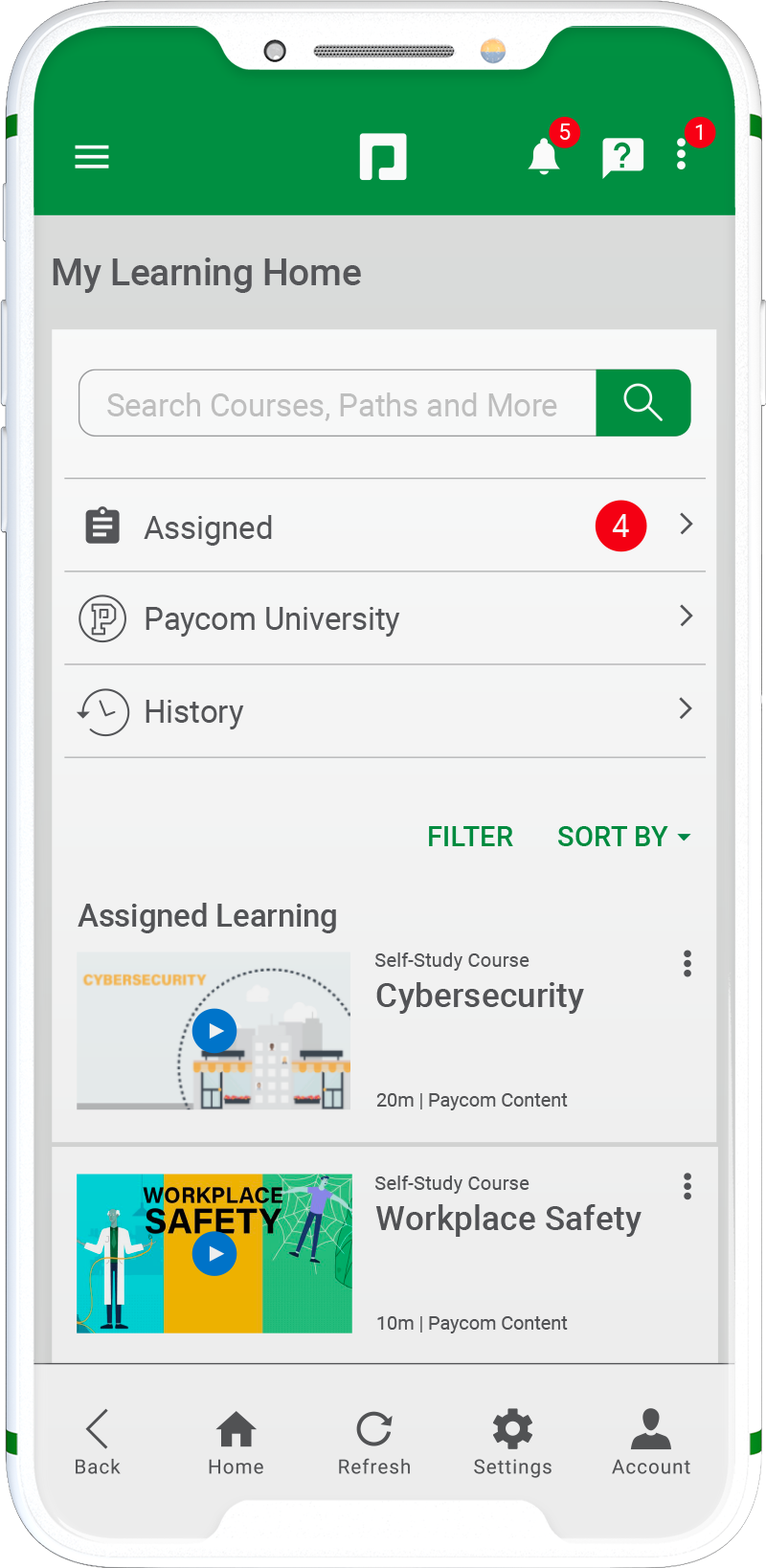
Task: Open options for Cybersecurity course
Action: pyautogui.click(x=687, y=964)
